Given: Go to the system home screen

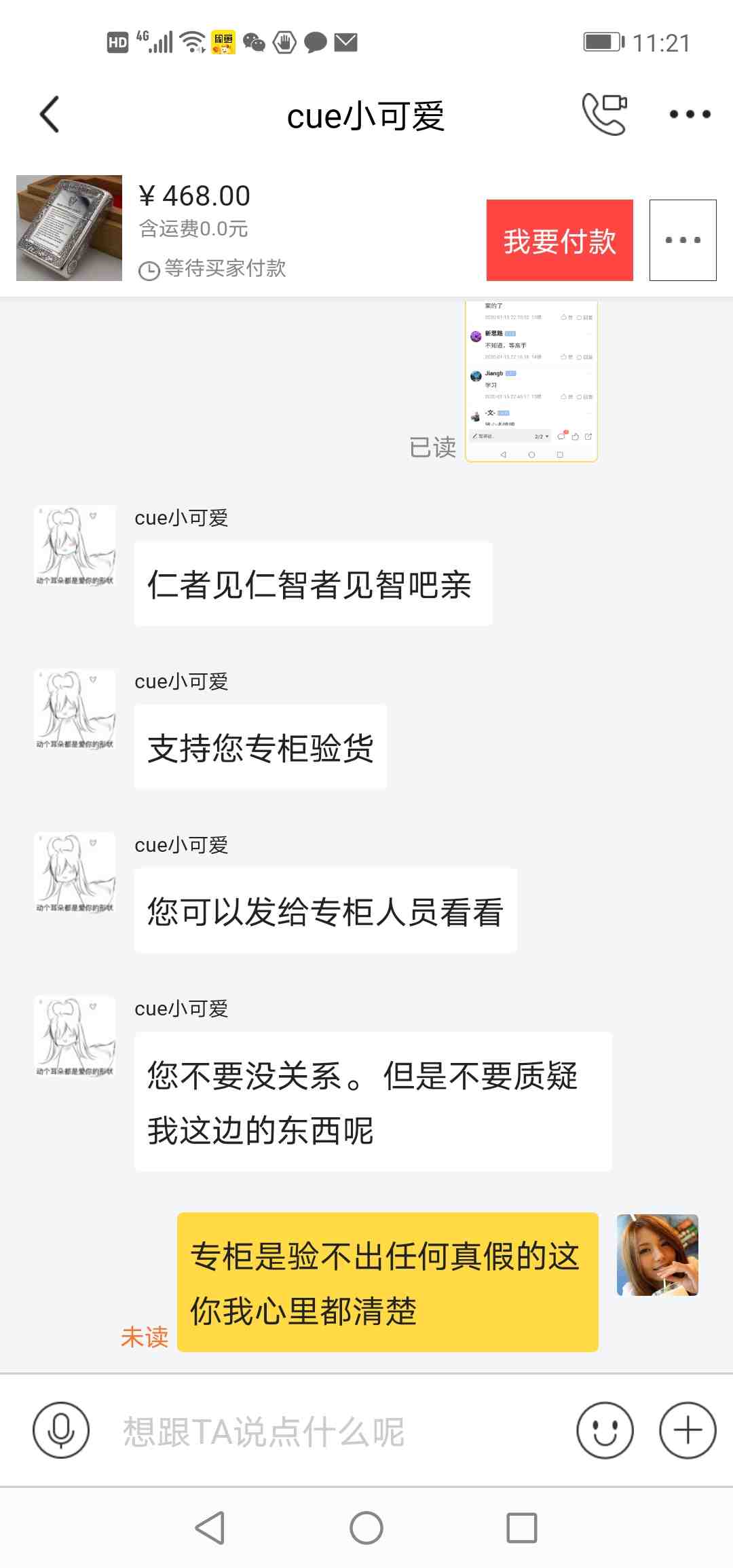Looking at the screenshot, I should pyautogui.click(x=366, y=1528).
